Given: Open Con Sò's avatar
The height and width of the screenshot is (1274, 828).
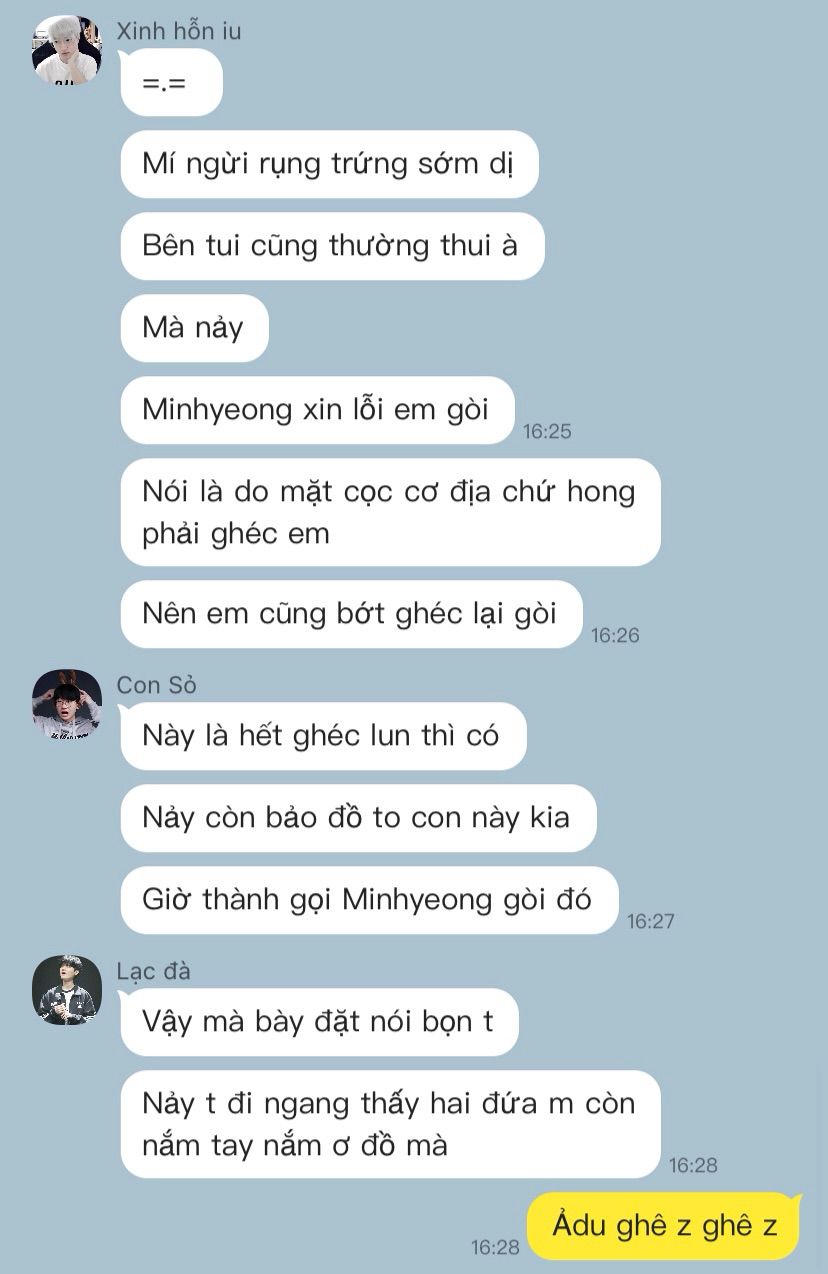Looking at the screenshot, I should 67,704.
